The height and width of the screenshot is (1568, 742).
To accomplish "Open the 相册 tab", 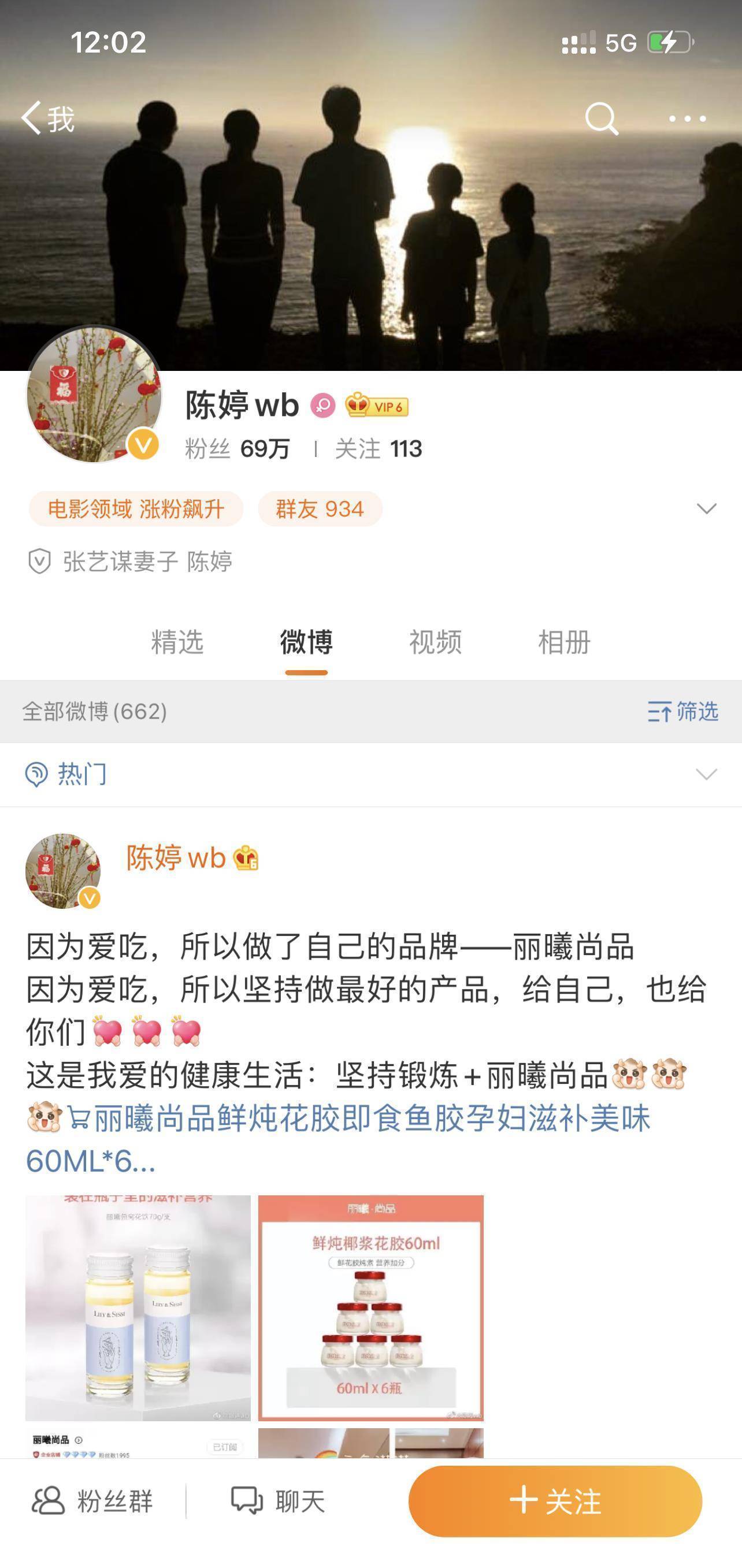I will pyautogui.click(x=564, y=642).
